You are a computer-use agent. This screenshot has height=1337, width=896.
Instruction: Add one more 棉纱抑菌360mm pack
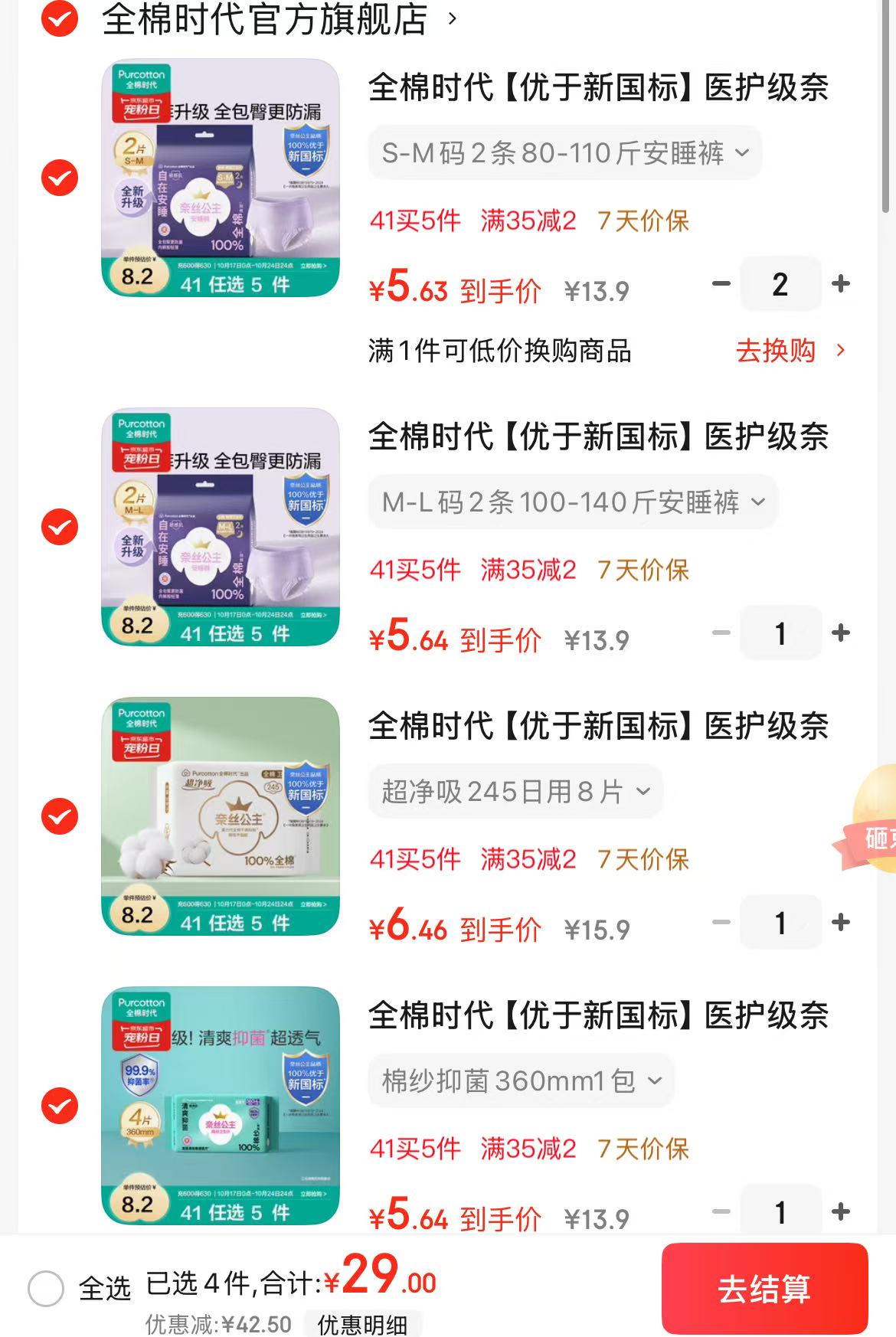pos(841,1212)
